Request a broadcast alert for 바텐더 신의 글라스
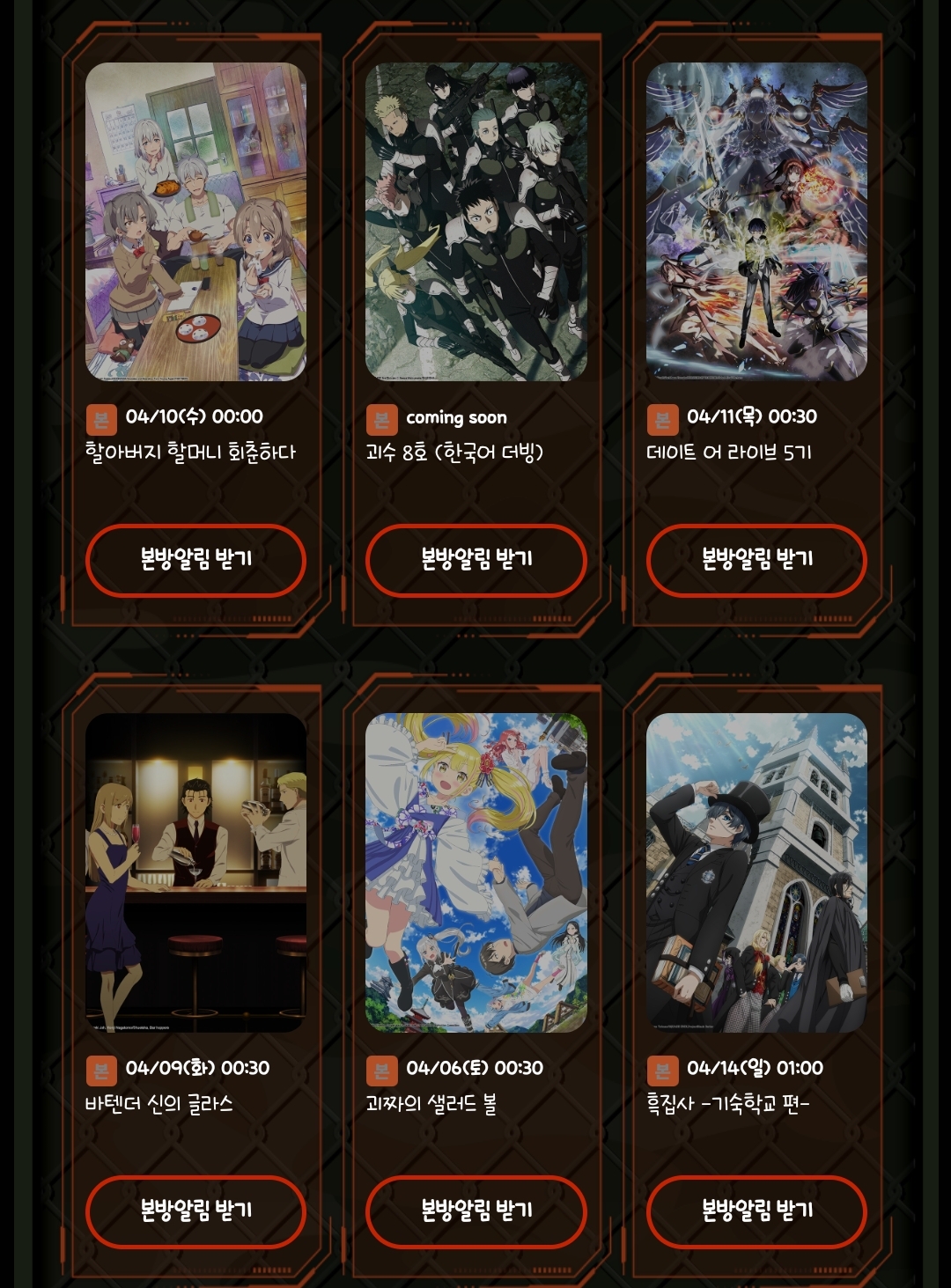The width and height of the screenshot is (951, 1288). pyautogui.click(x=195, y=1211)
